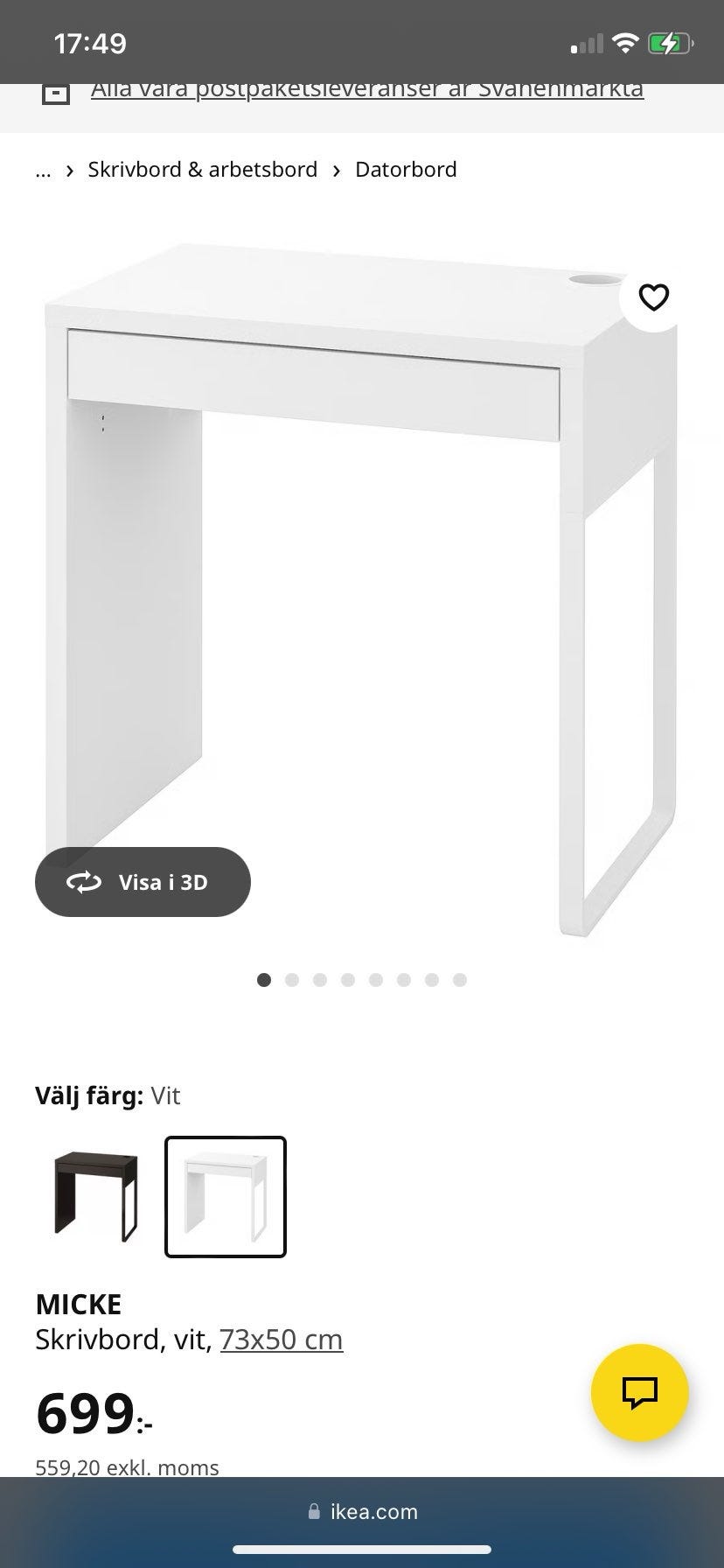Tap the clock showing 17:49
Viewport: 724px width, 1568px height.
coord(92,42)
